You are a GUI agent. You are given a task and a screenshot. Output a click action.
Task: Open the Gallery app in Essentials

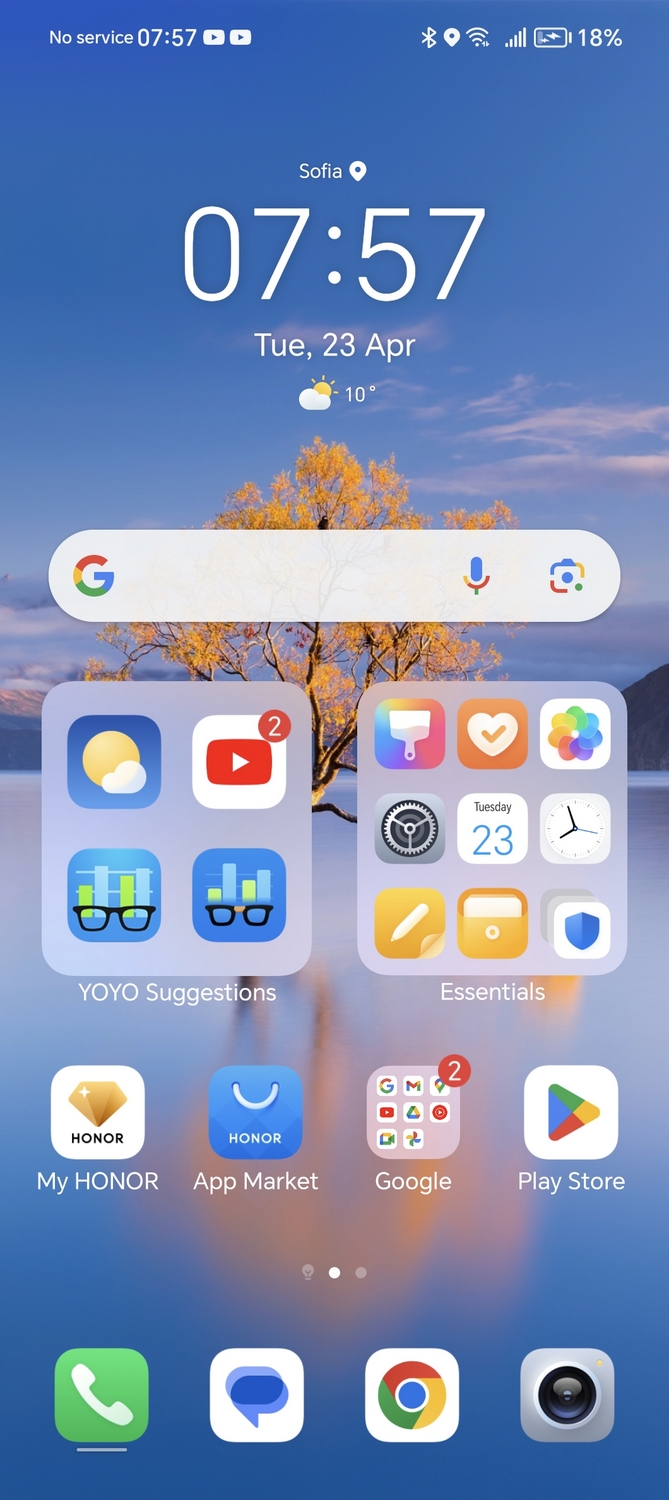(575, 734)
